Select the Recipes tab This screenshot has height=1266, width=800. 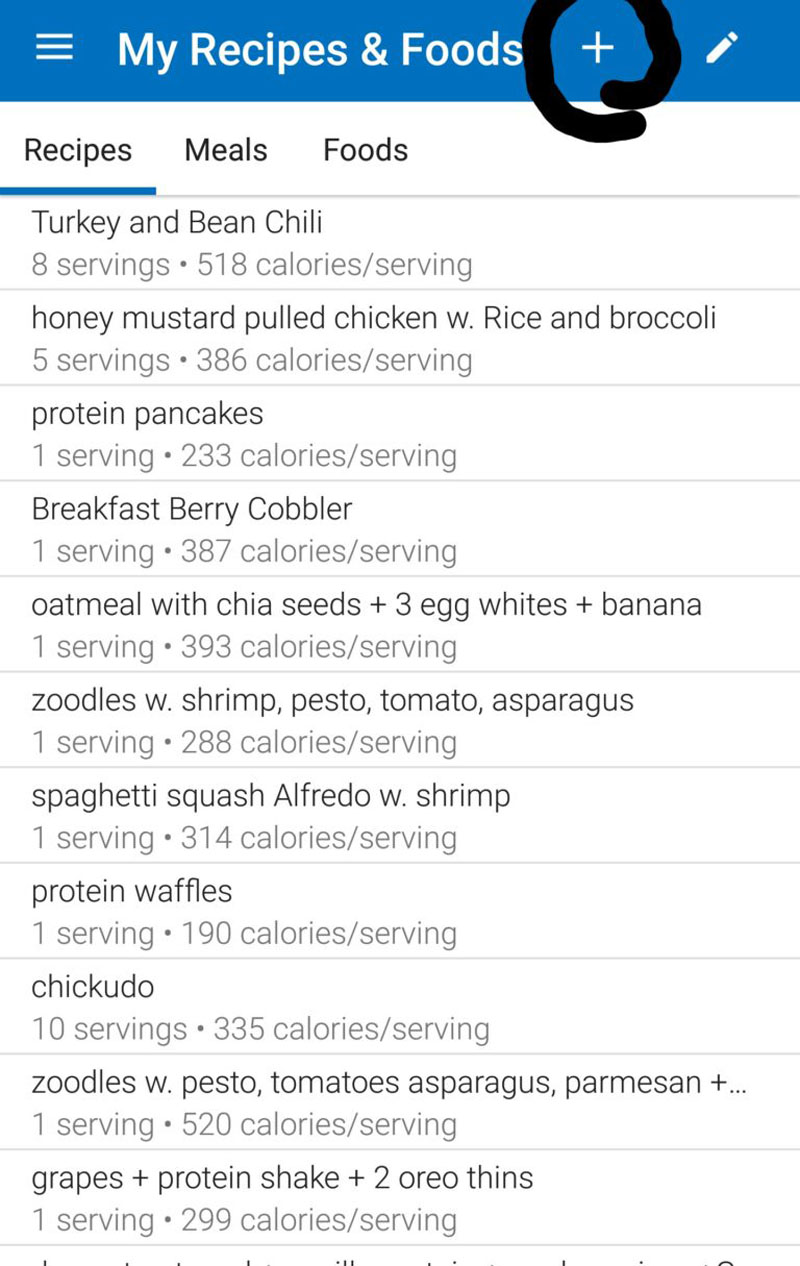77,150
